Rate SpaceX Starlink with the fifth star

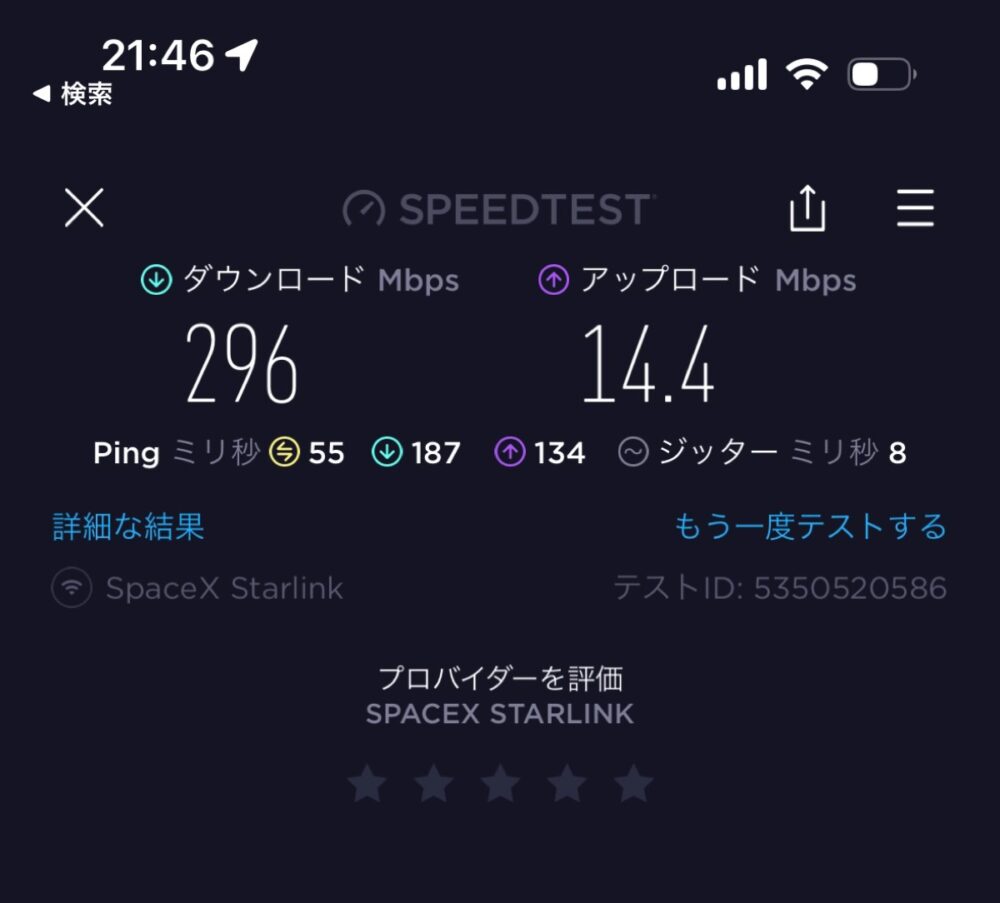pyautogui.click(x=633, y=784)
